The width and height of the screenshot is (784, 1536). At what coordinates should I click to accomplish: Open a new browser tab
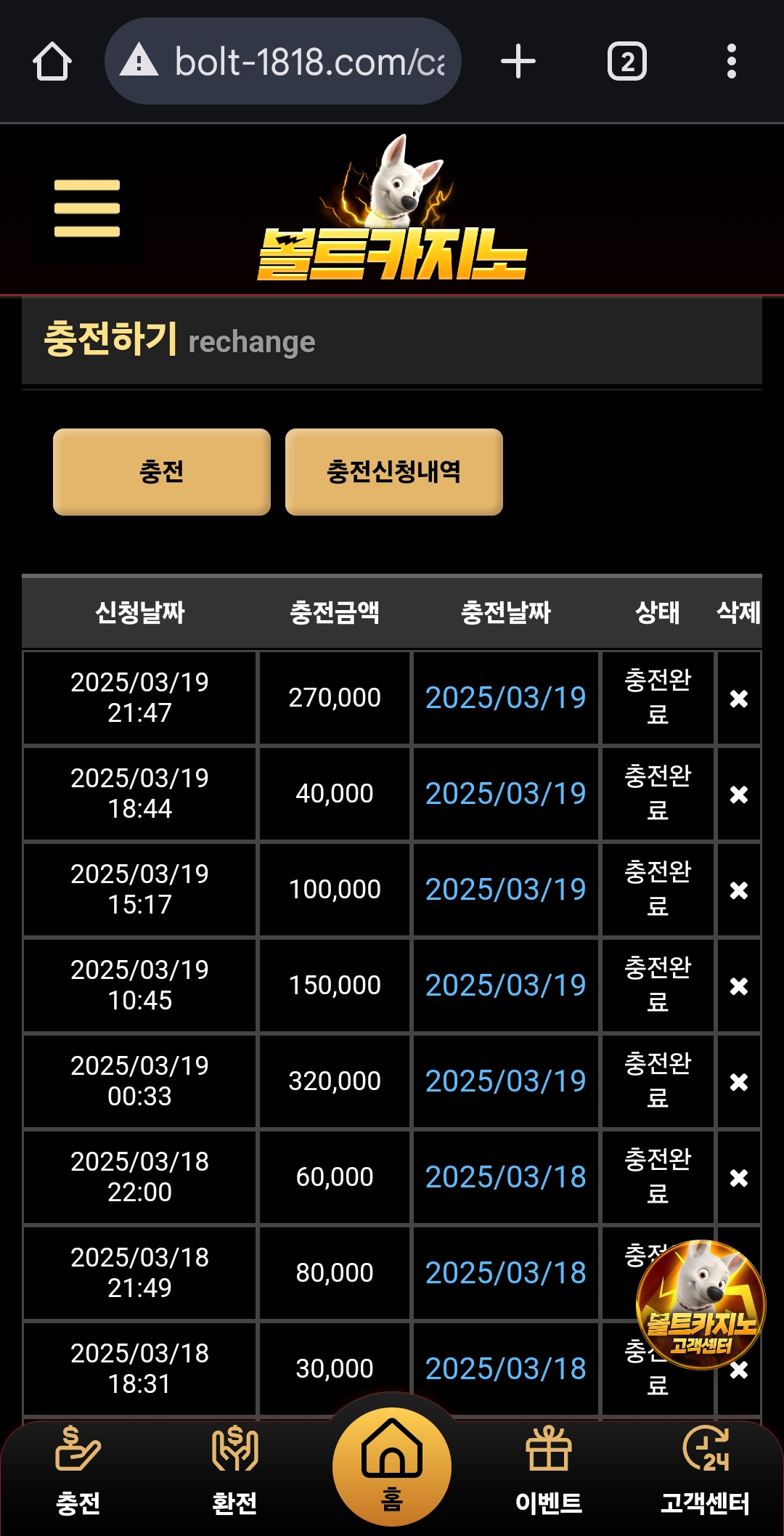click(x=518, y=61)
